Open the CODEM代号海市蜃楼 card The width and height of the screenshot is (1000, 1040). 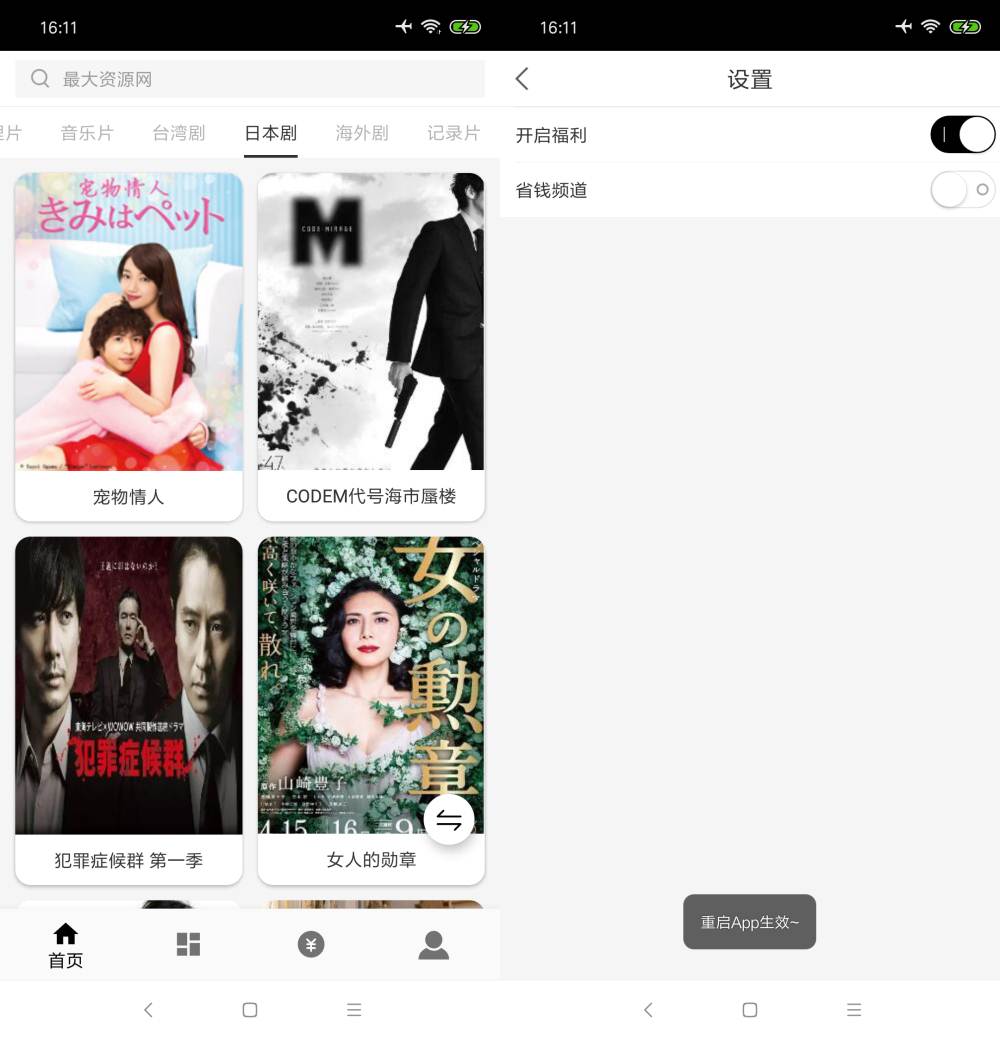pos(371,346)
